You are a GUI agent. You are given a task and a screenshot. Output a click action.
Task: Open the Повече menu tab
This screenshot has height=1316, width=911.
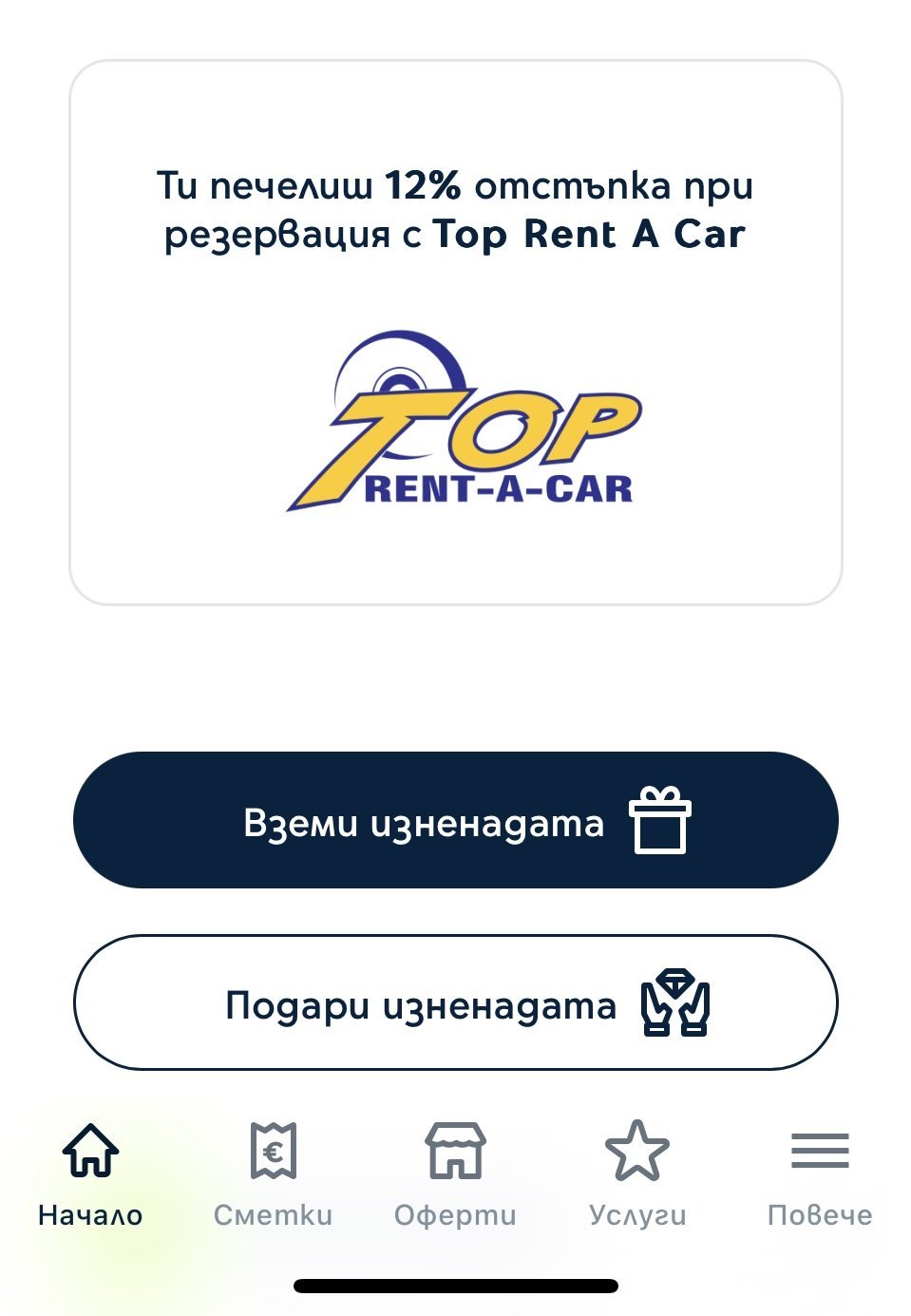point(819,1173)
